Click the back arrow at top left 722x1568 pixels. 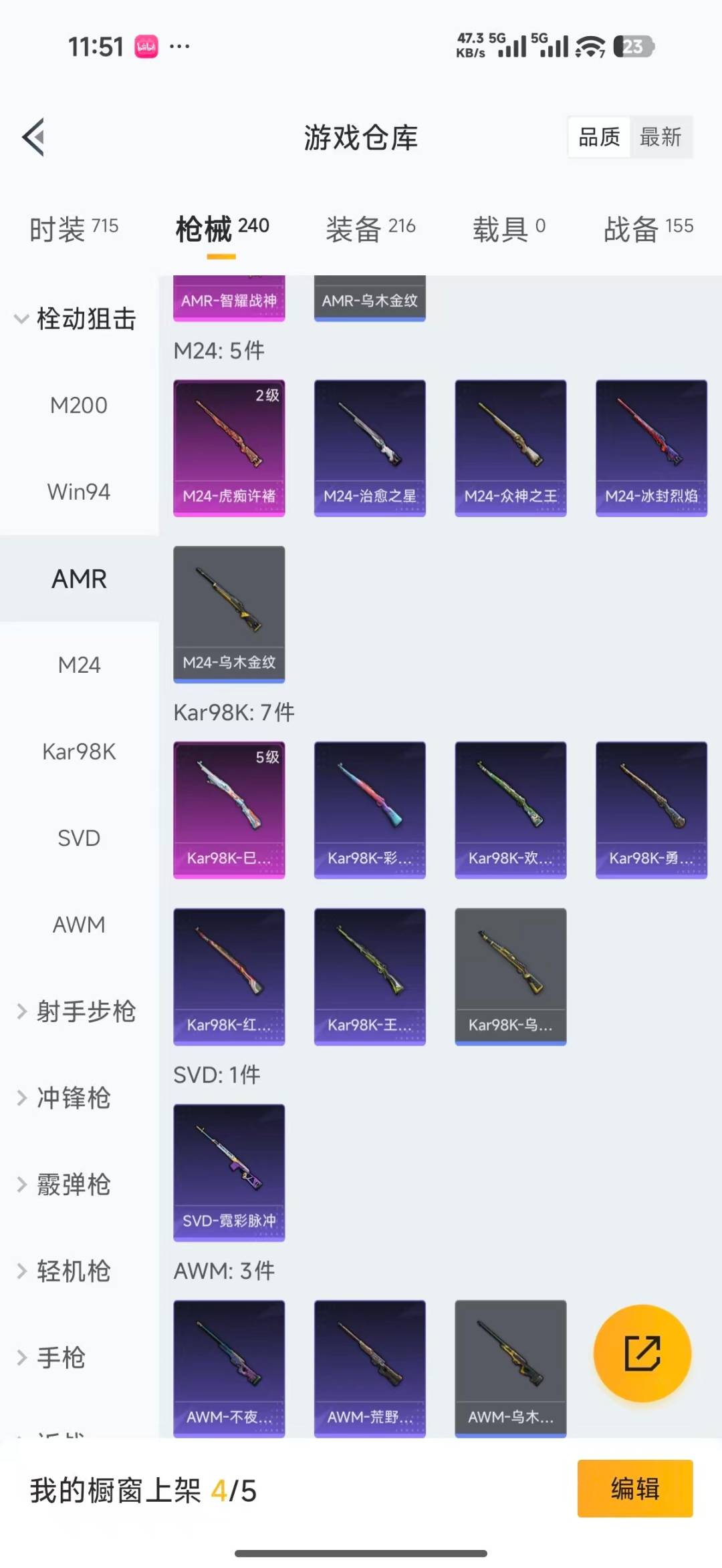coord(35,137)
